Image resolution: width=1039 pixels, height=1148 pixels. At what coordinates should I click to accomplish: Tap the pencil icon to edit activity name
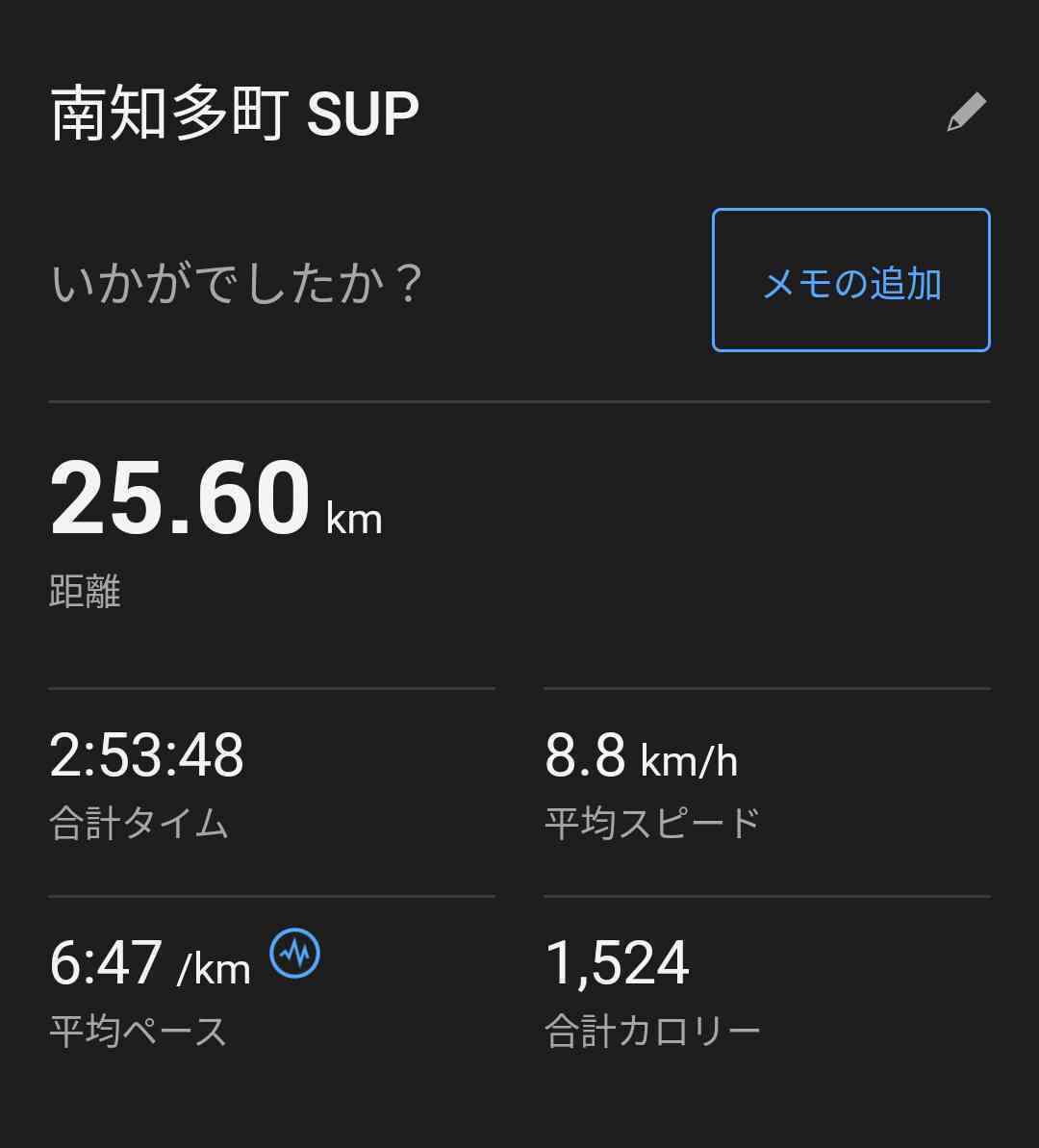[x=966, y=113]
